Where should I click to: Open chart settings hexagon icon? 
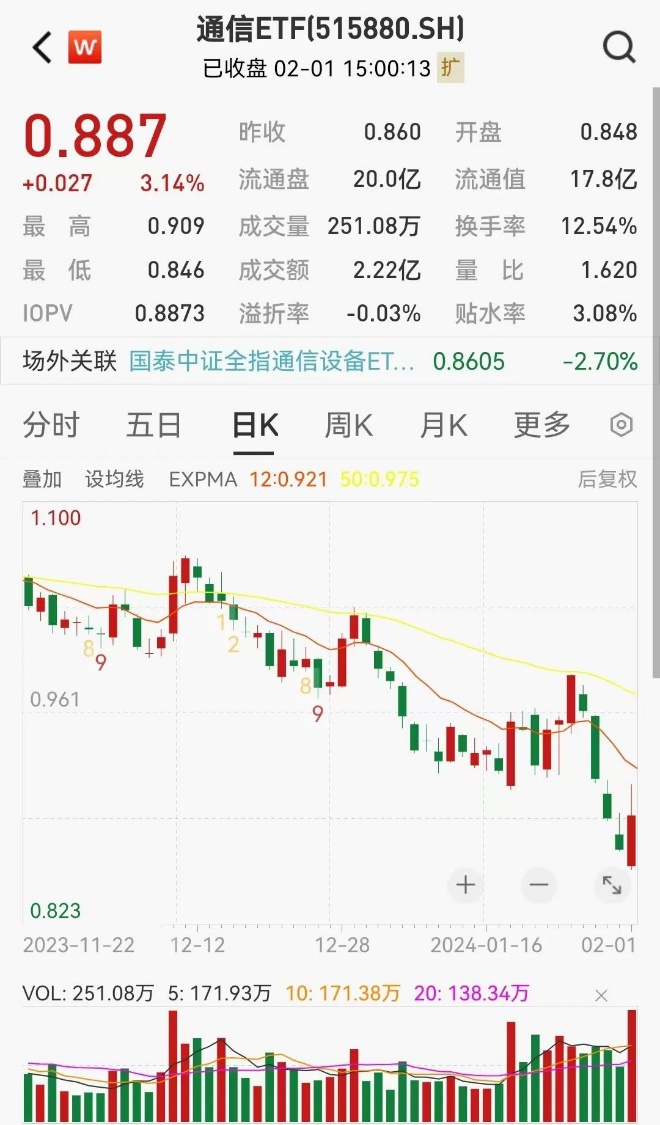click(x=621, y=425)
